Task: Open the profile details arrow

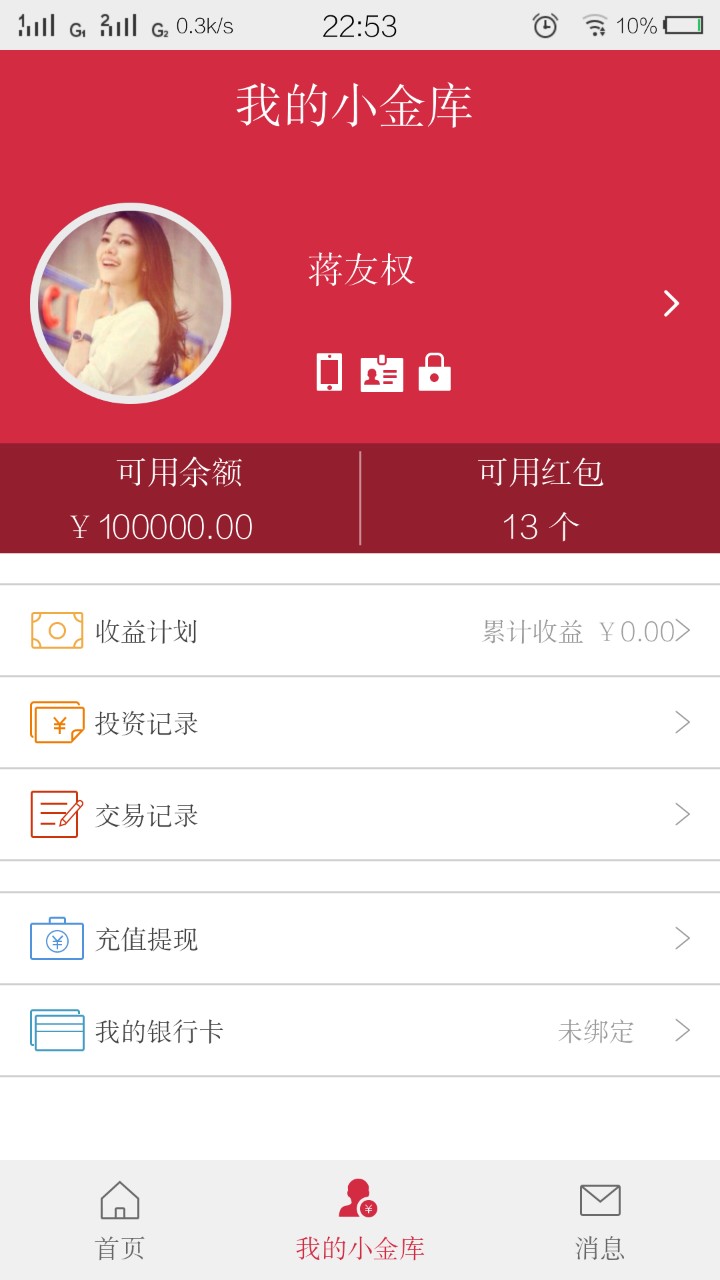Action: pyautogui.click(x=671, y=304)
